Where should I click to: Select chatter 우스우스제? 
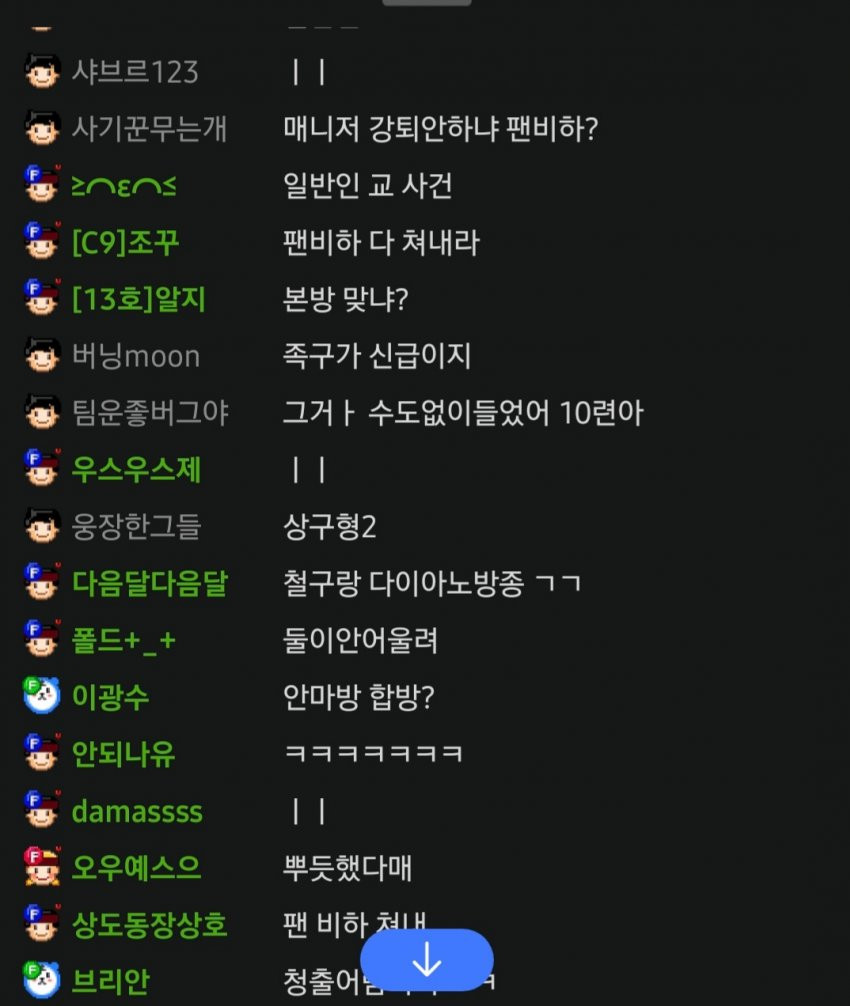tap(136, 469)
